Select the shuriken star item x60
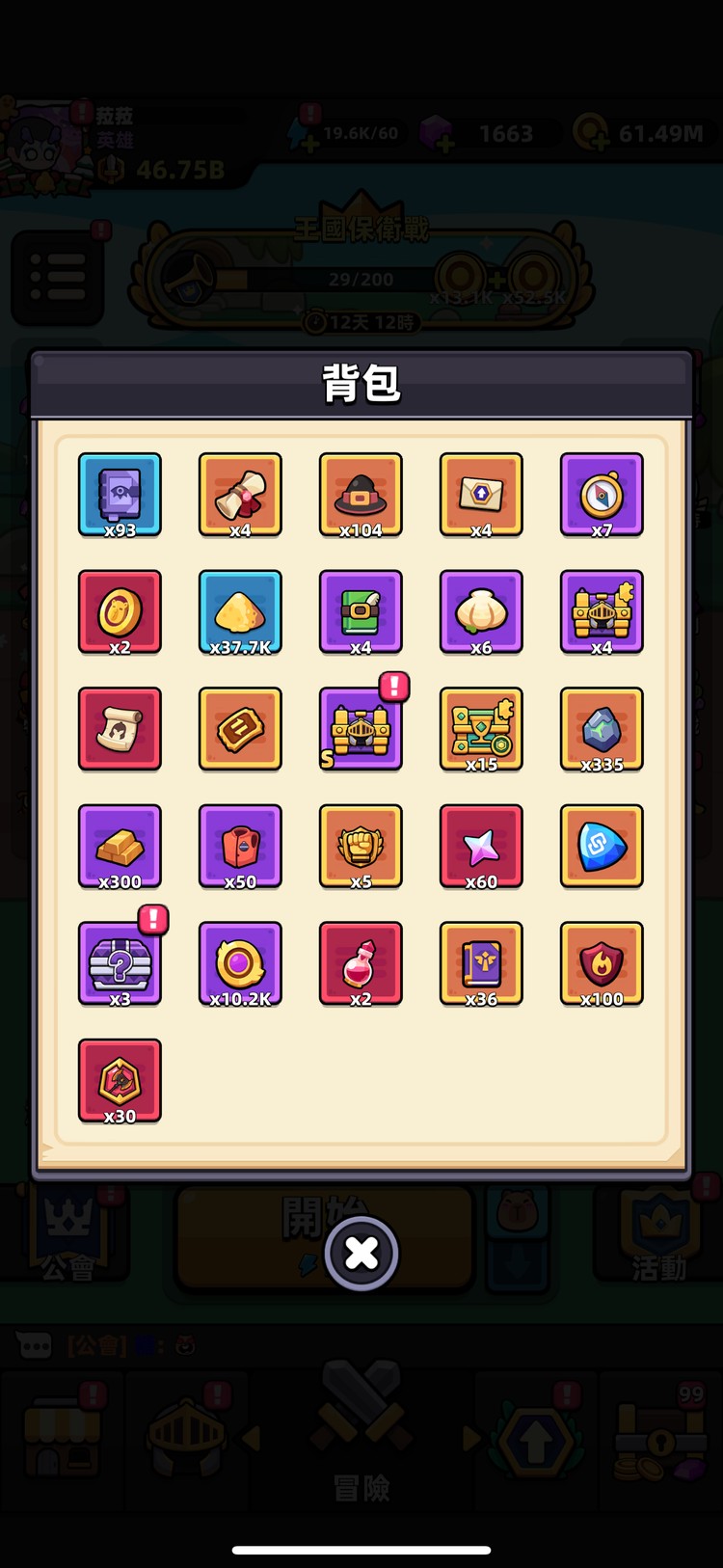 coord(481,846)
